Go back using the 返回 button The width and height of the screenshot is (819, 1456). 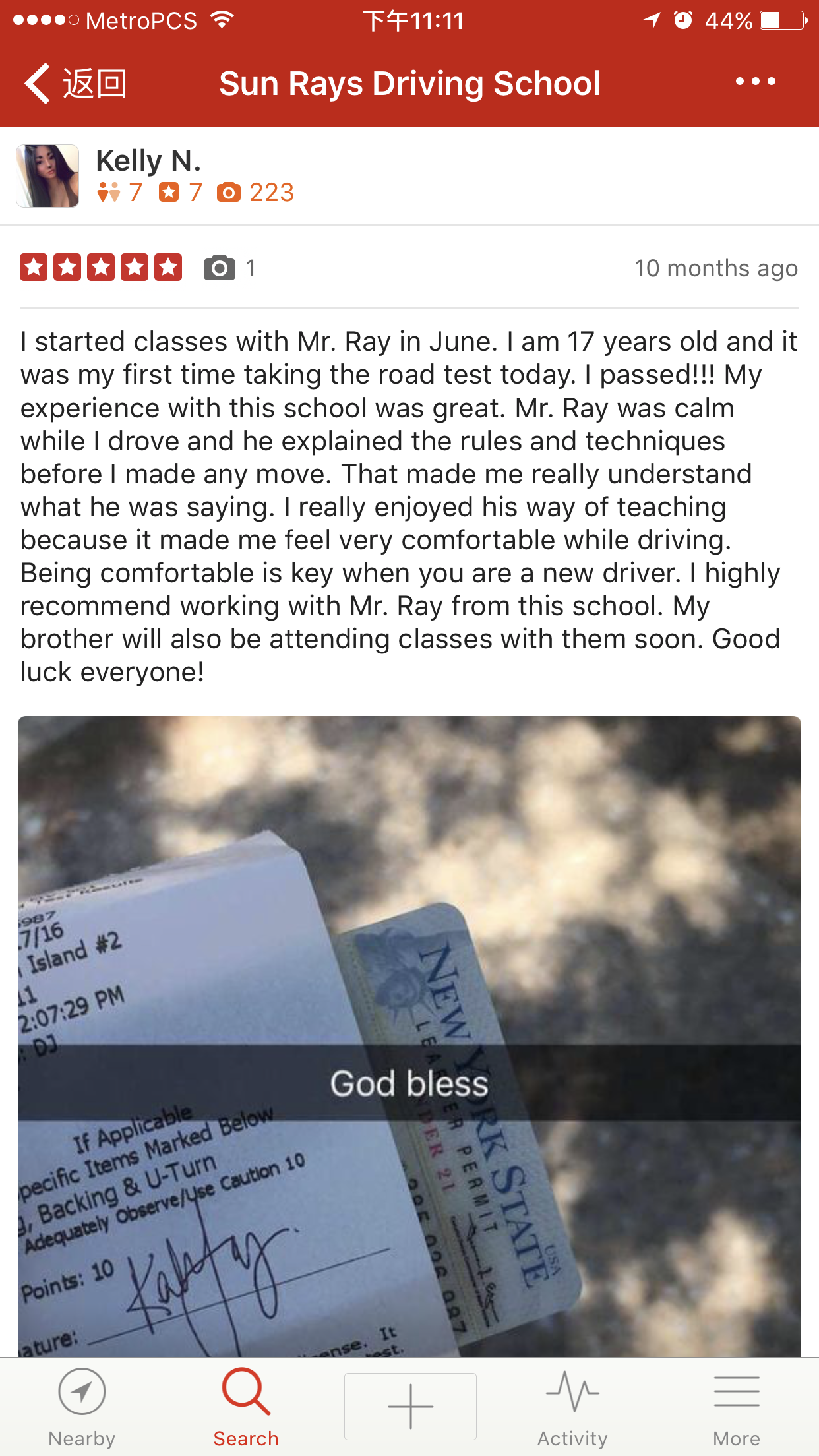[x=76, y=84]
